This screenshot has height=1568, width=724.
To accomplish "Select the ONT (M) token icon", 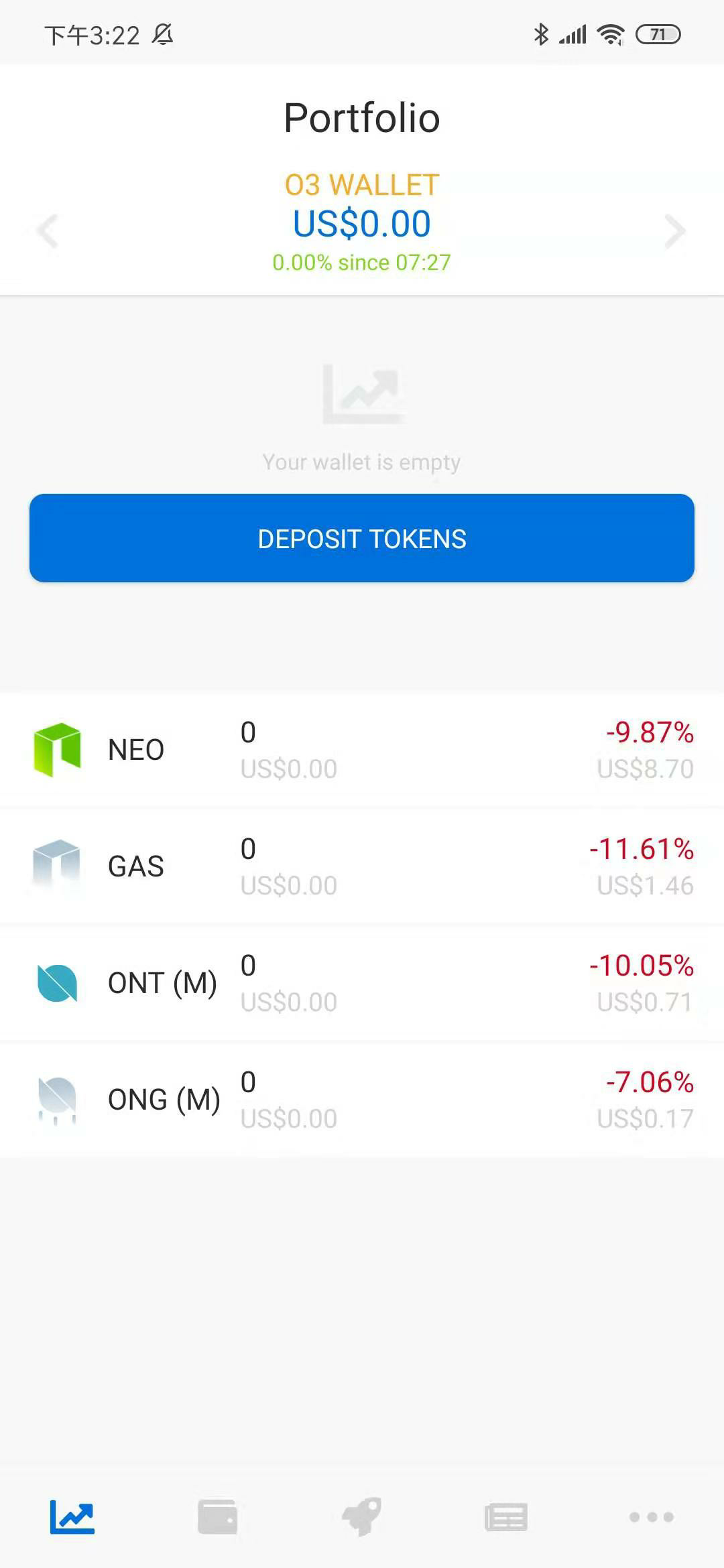I will [57, 983].
